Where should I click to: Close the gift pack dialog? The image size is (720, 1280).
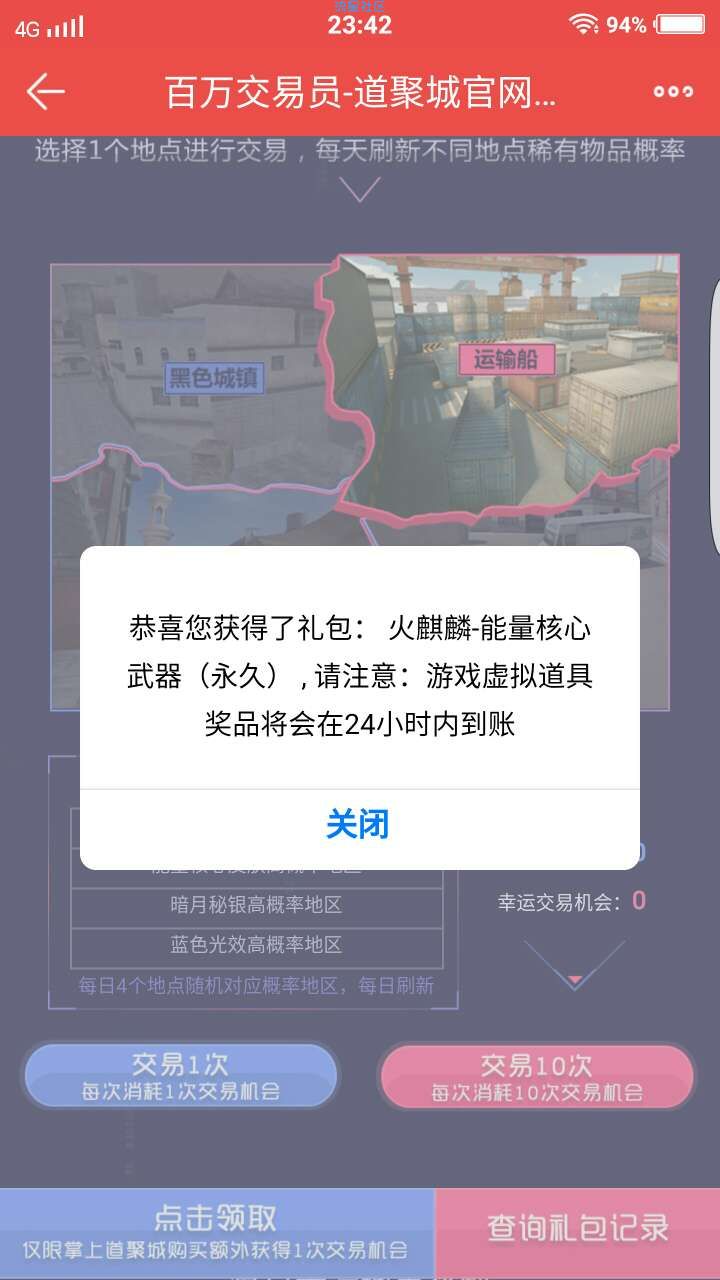pos(358,826)
